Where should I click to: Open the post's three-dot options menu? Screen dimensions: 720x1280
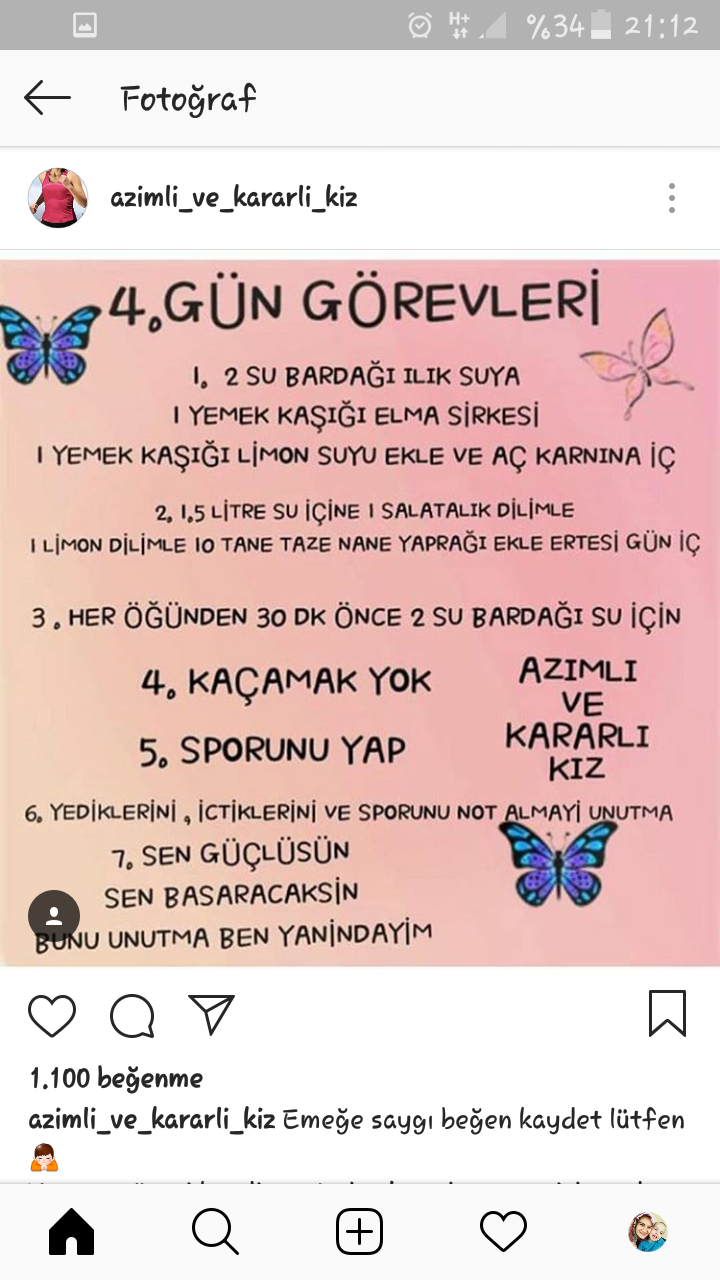(672, 197)
